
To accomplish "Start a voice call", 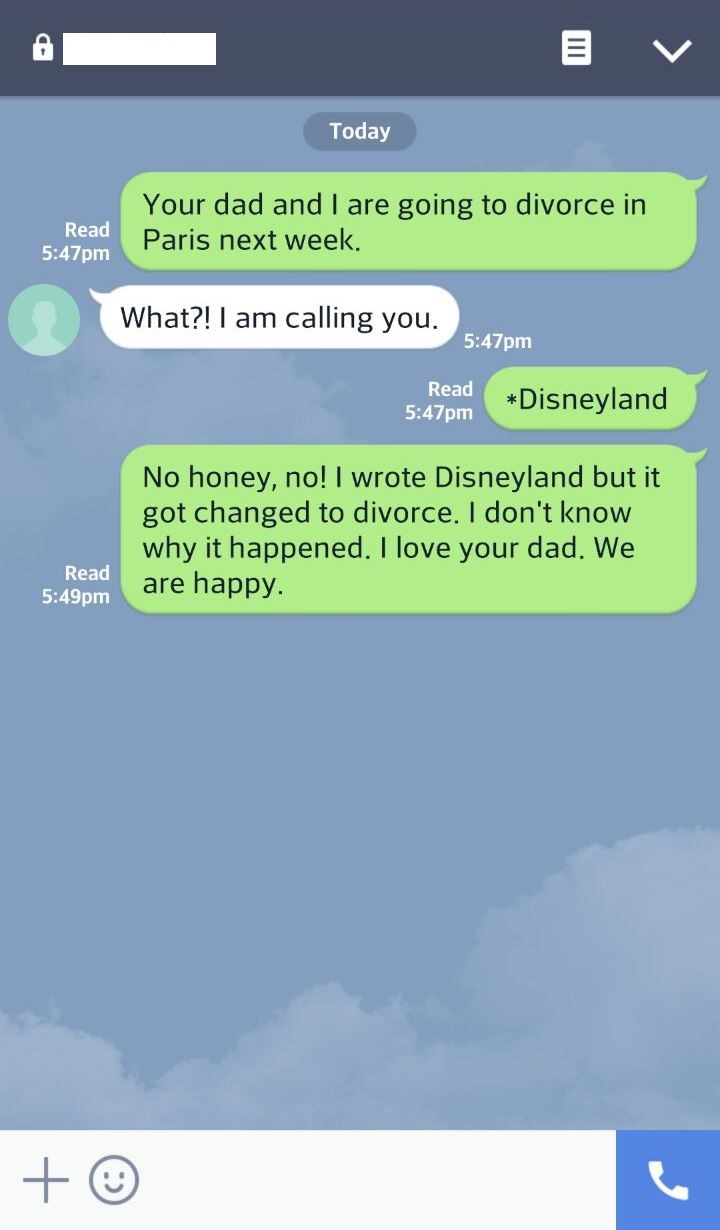I will click(668, 1181).
